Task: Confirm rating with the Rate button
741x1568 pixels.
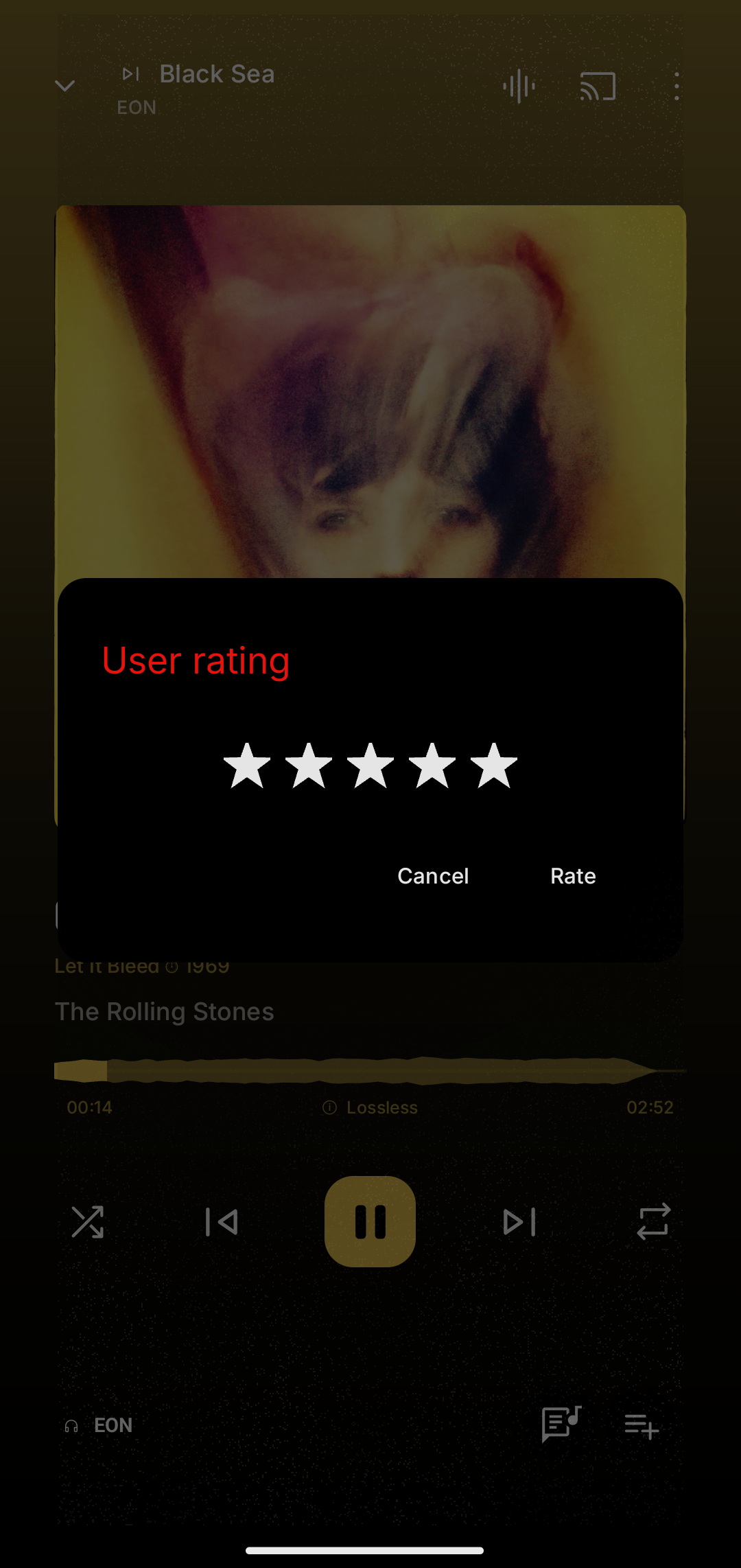Action: coord(573,876)
